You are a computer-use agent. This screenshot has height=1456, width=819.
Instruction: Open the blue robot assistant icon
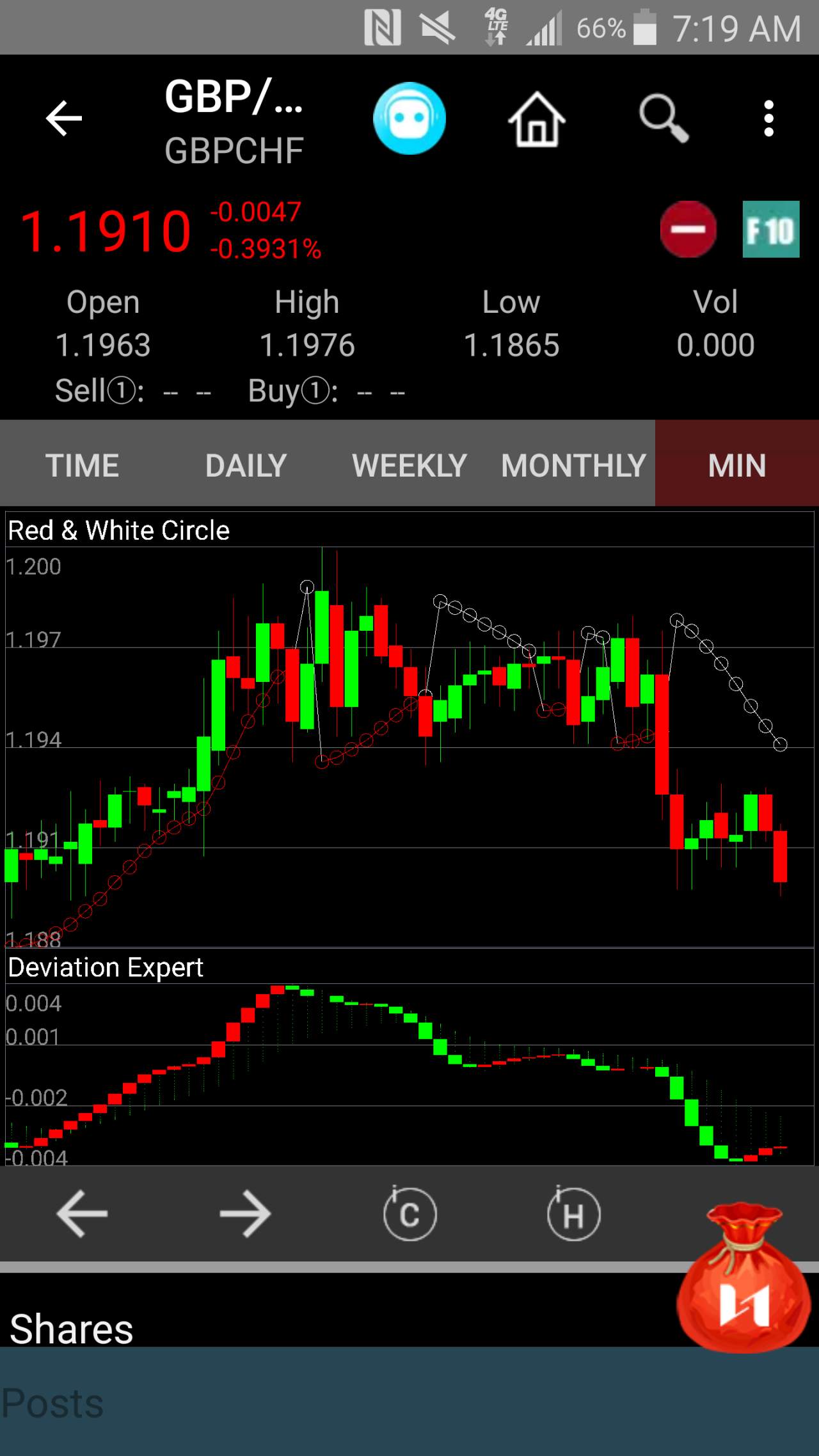pyautogui.click(x=409, y=118)
